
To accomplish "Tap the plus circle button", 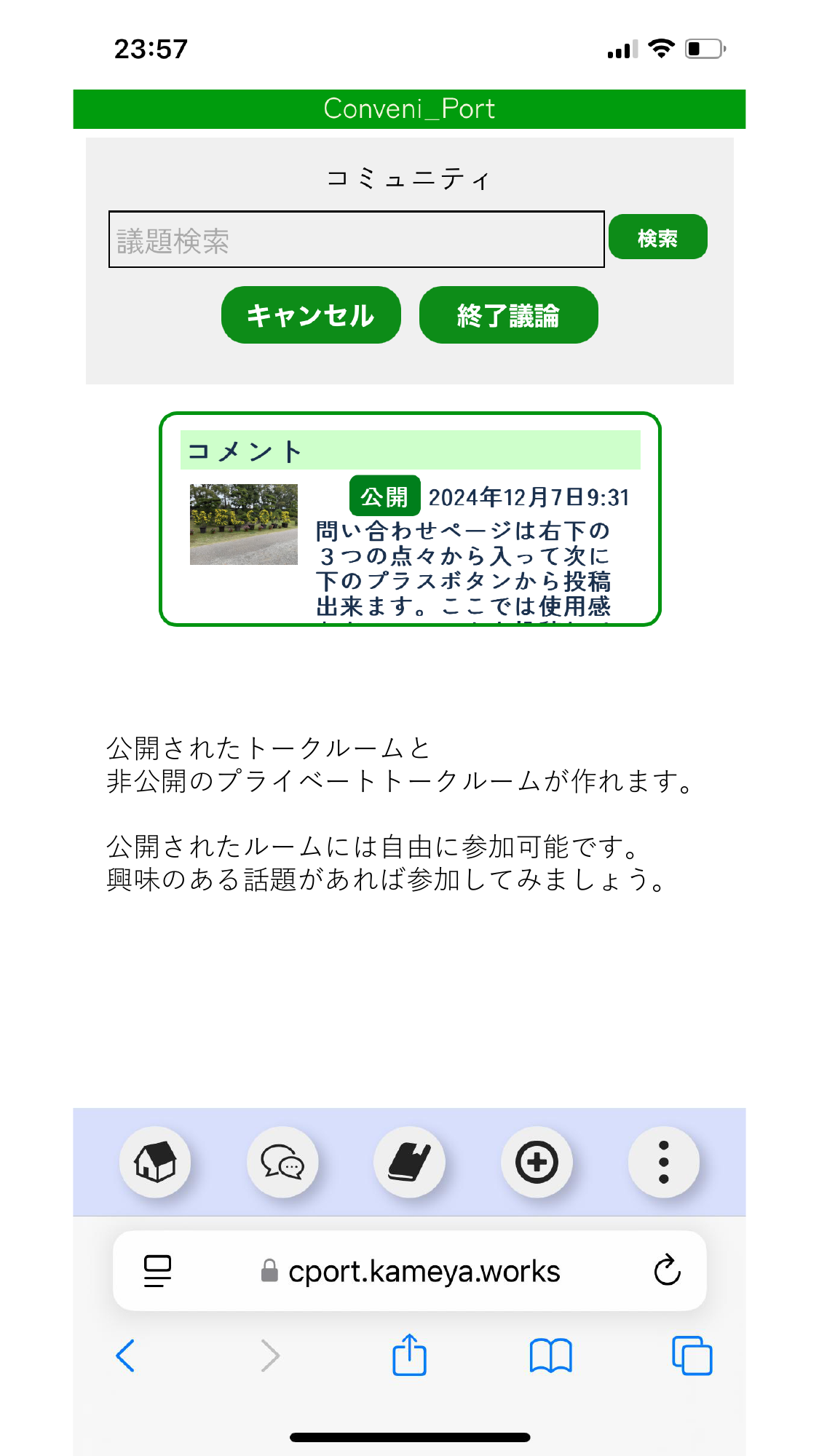I will tap(537, 1162).
